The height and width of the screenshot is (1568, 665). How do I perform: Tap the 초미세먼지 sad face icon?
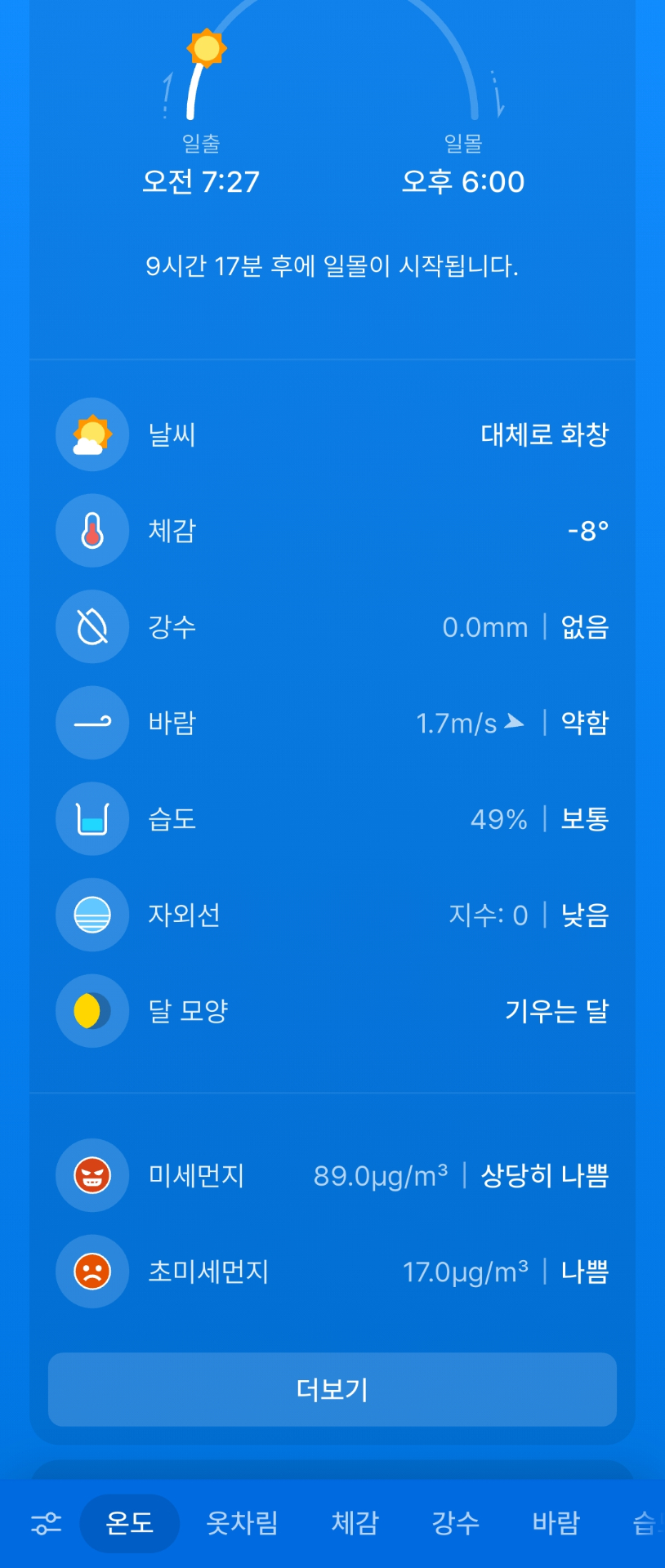tap(91, 1272)
